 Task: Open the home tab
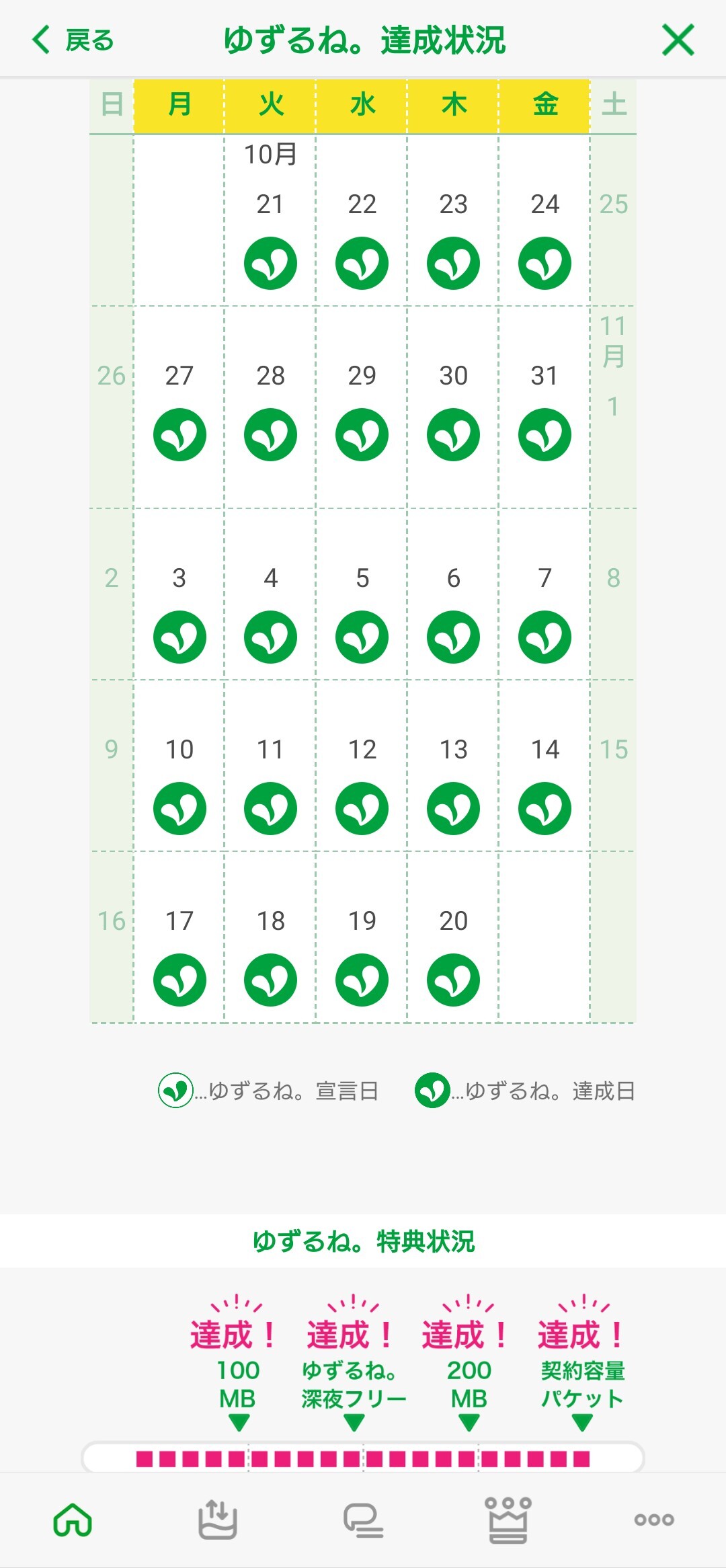tap(73, 1520)
